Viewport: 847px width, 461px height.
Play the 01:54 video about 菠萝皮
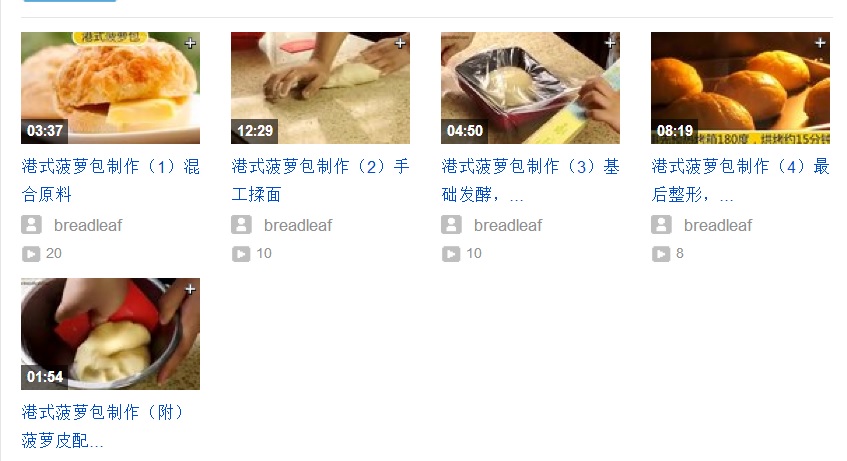[x=110, y=334]
